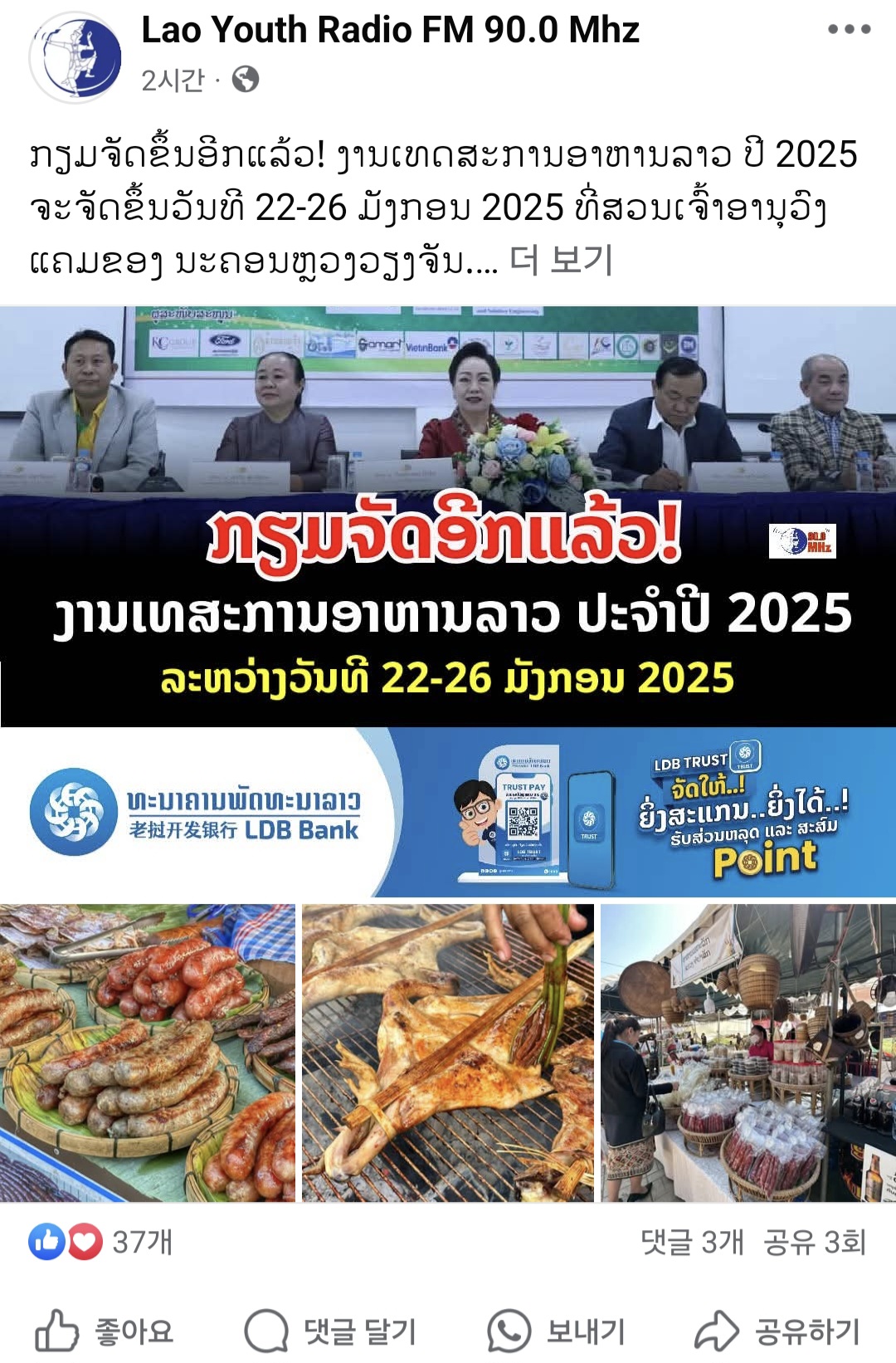View the grilled meat on grill photo

[448, 1053]
